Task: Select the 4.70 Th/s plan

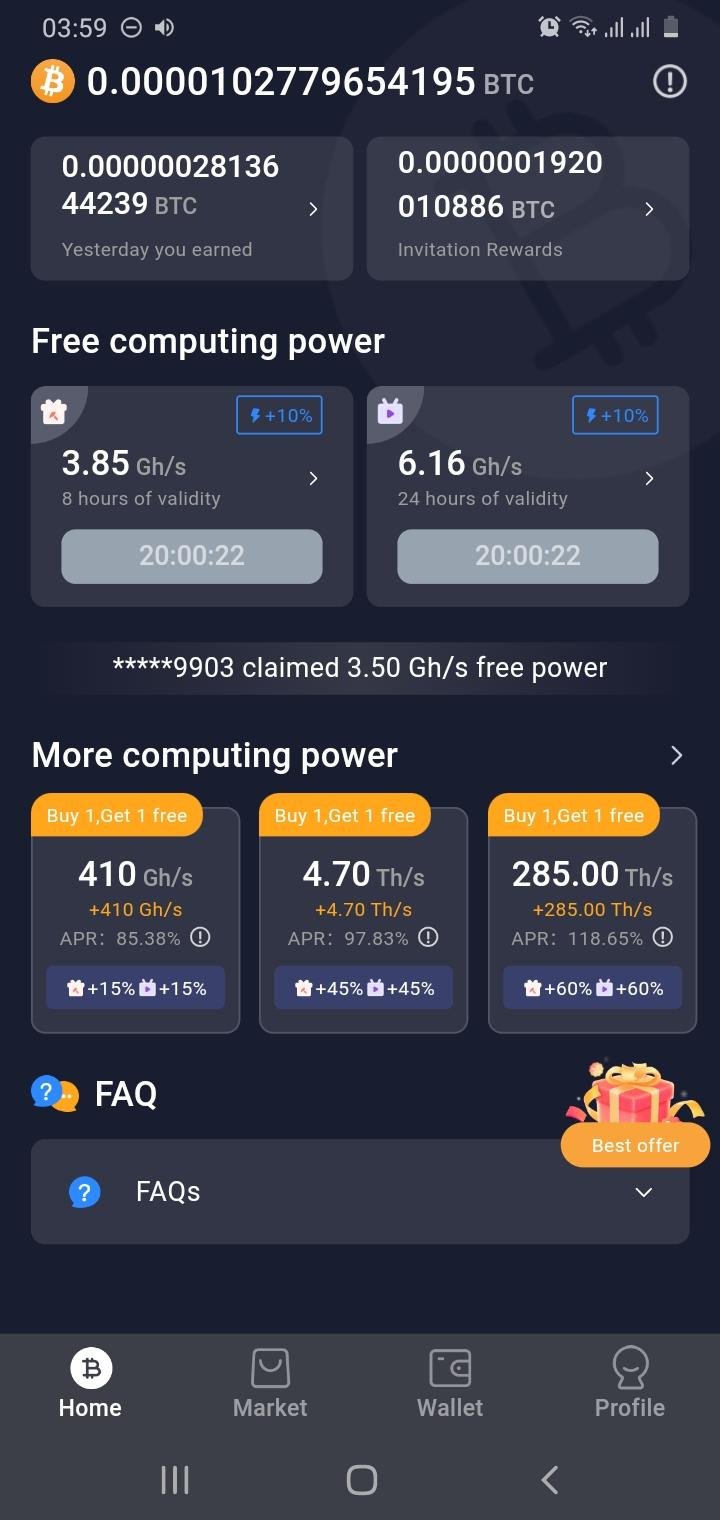Action: (363, 890)
